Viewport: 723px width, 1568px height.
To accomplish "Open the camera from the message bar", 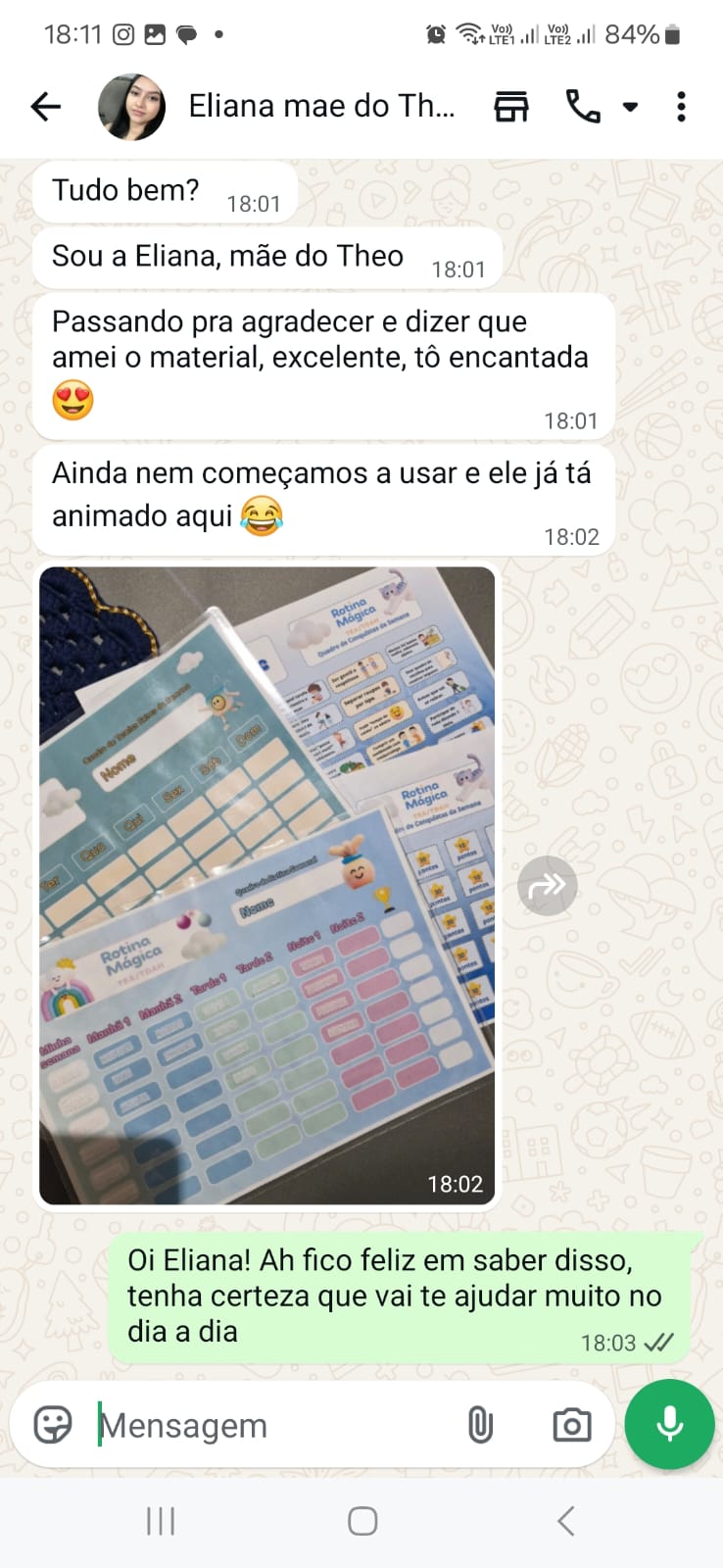I will pos(571,1425).
